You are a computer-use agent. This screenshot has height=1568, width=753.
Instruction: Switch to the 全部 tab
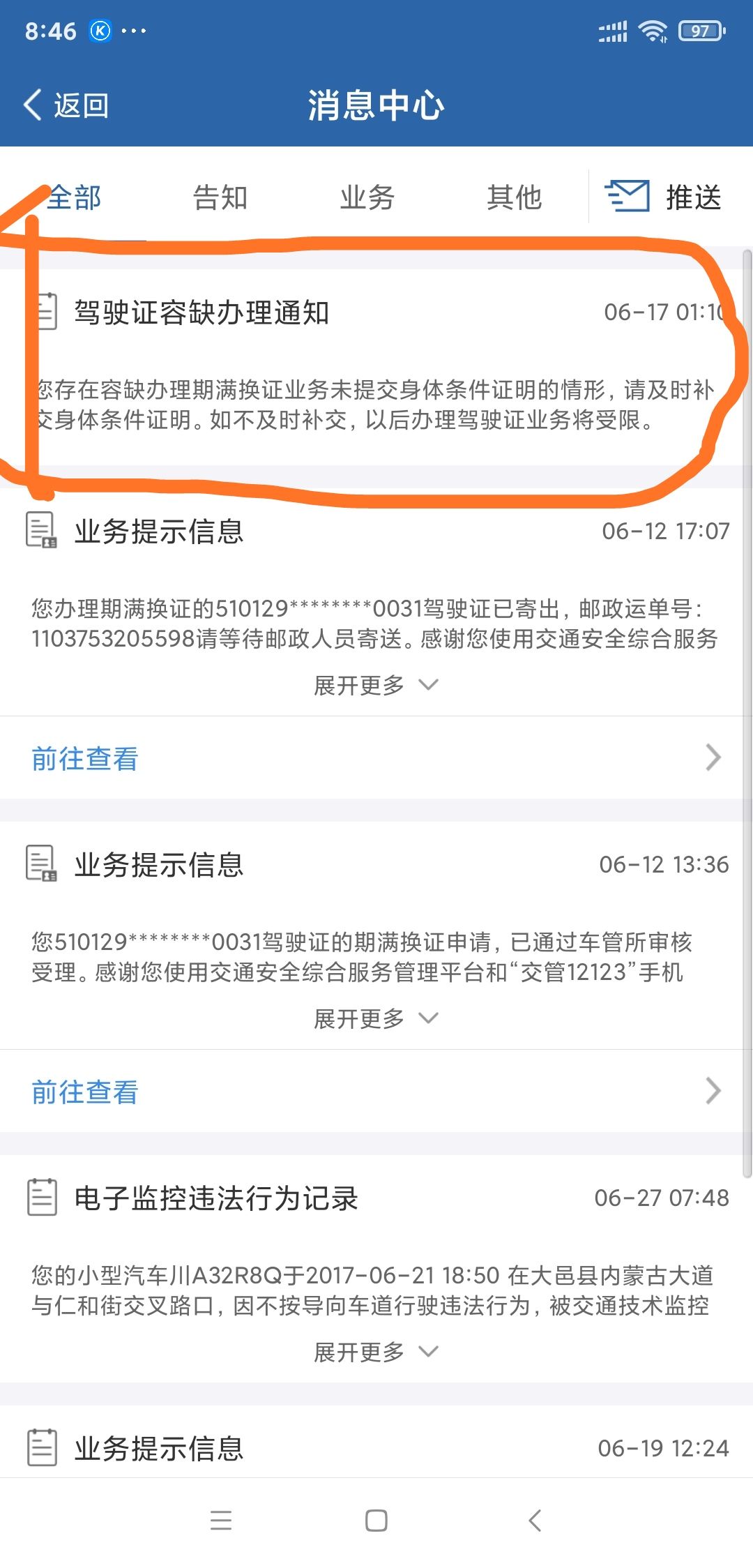coord(74,197)
